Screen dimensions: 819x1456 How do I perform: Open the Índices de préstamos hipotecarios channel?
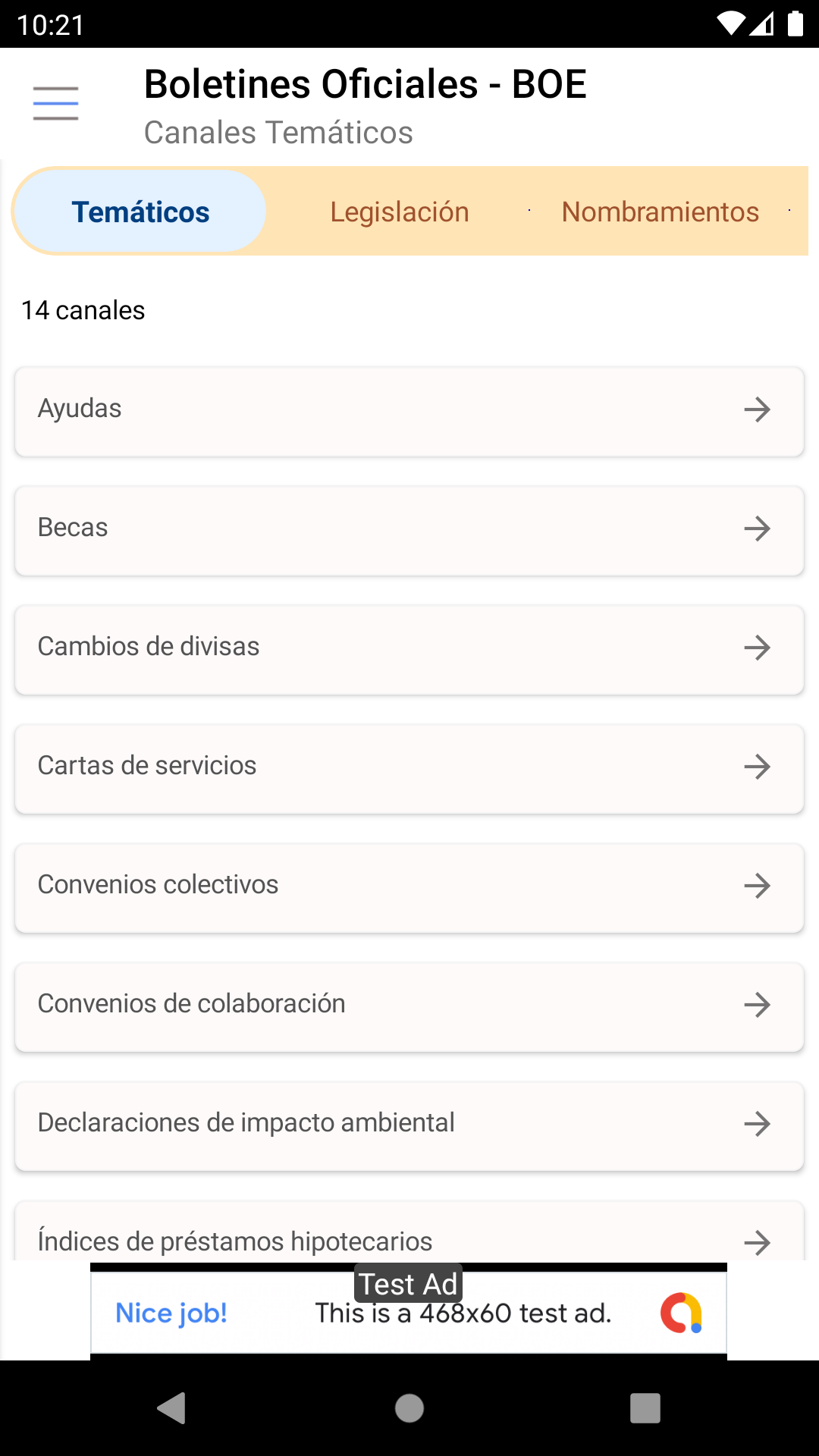point(409,1235)
